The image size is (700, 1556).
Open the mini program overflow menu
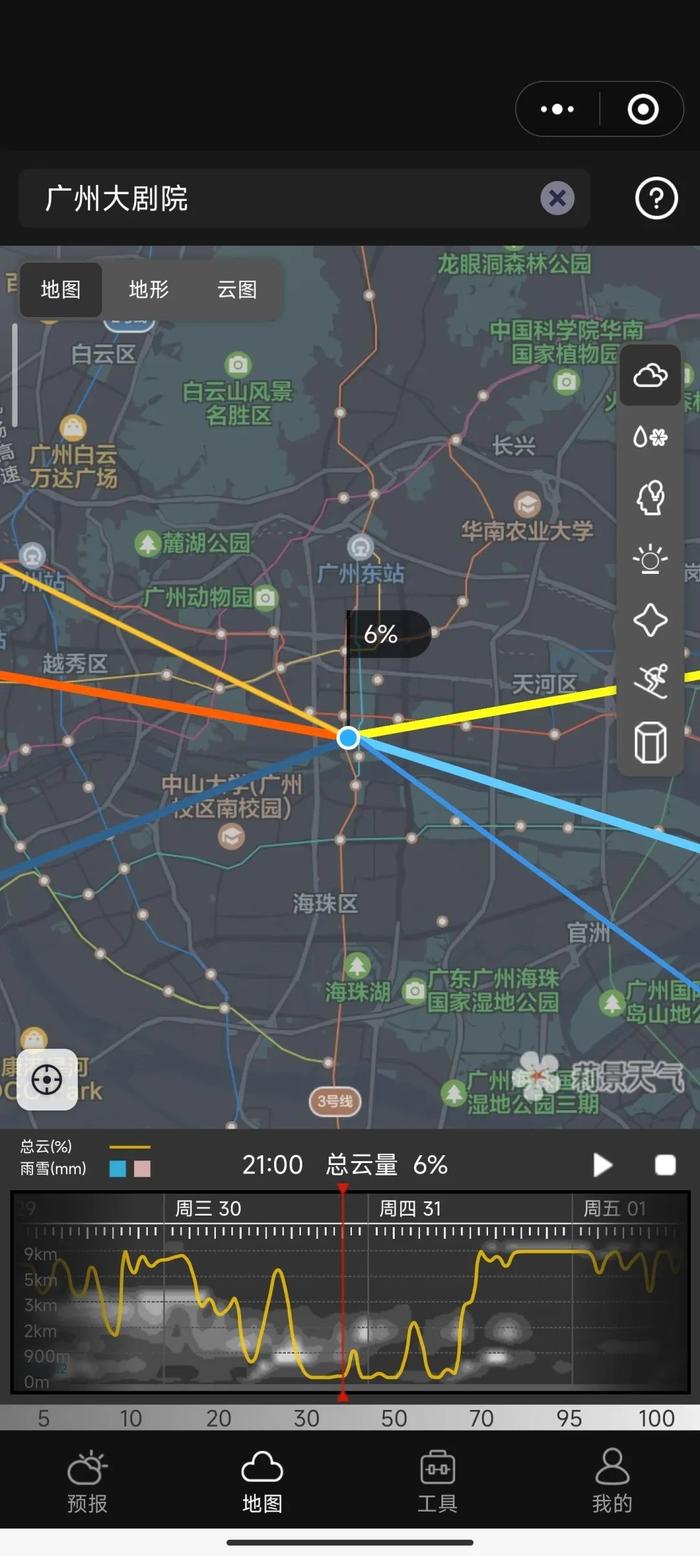coord(557,109)
